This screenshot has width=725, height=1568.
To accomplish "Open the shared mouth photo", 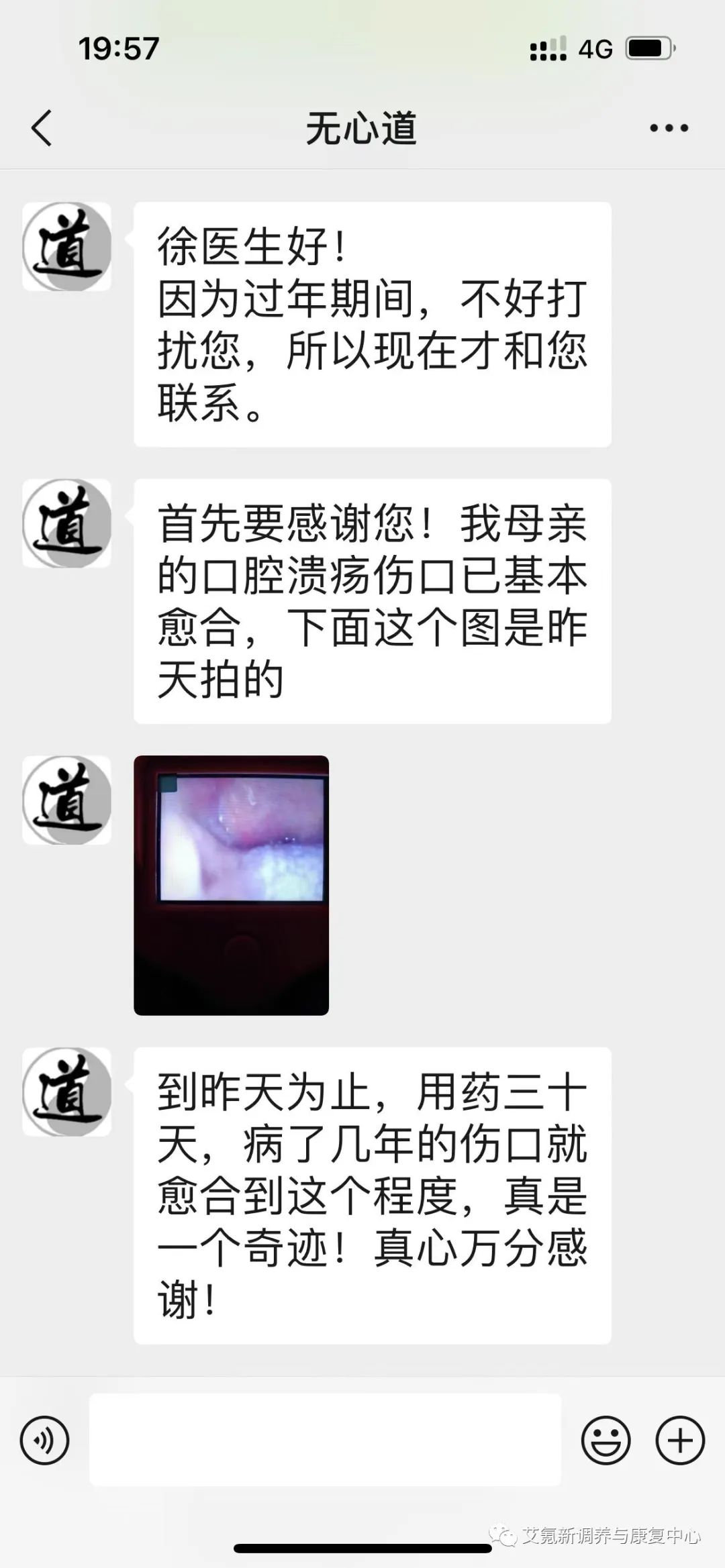I will click(x=231, y=885).
